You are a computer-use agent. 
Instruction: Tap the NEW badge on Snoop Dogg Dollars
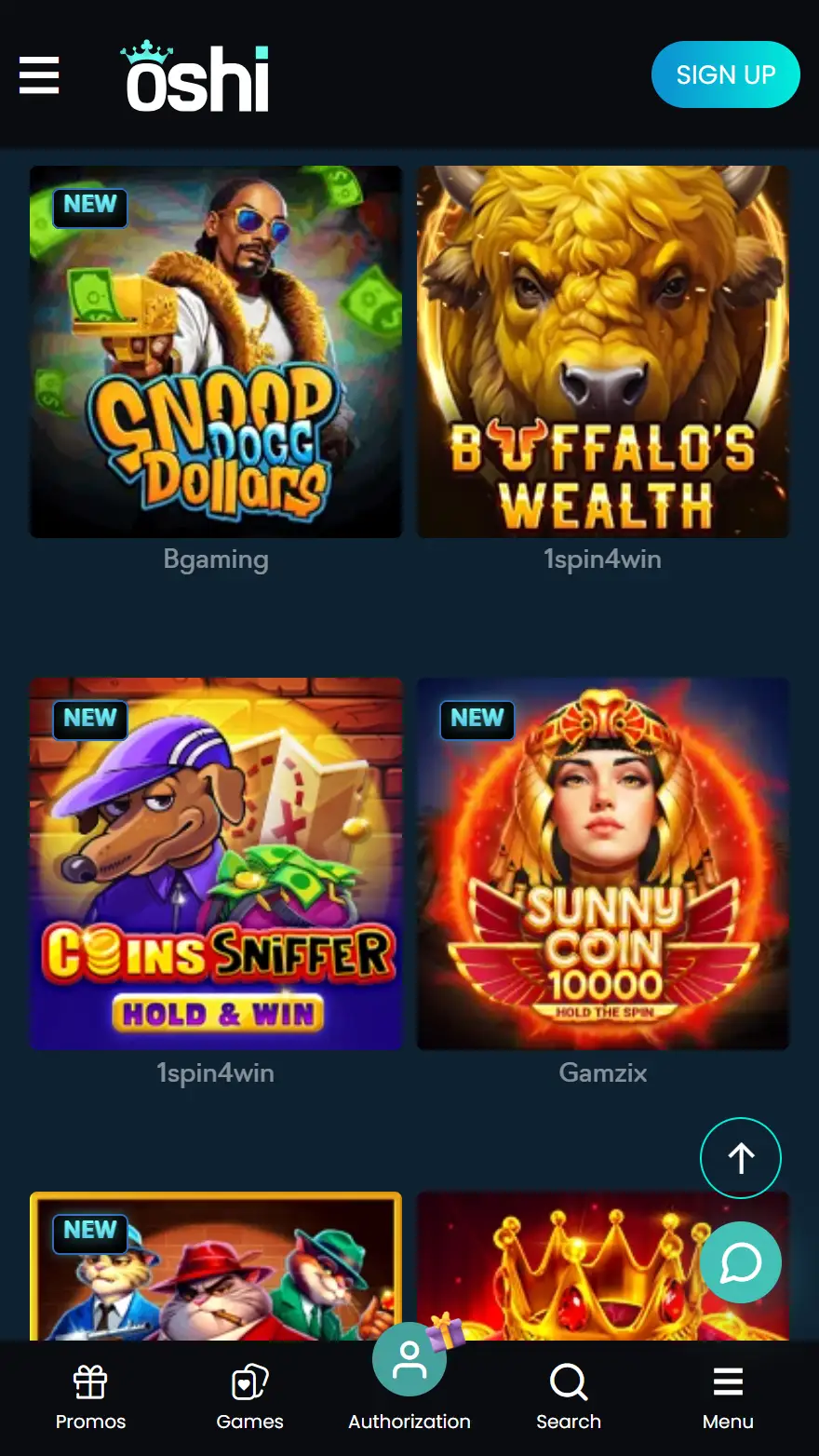pos(88,208)
